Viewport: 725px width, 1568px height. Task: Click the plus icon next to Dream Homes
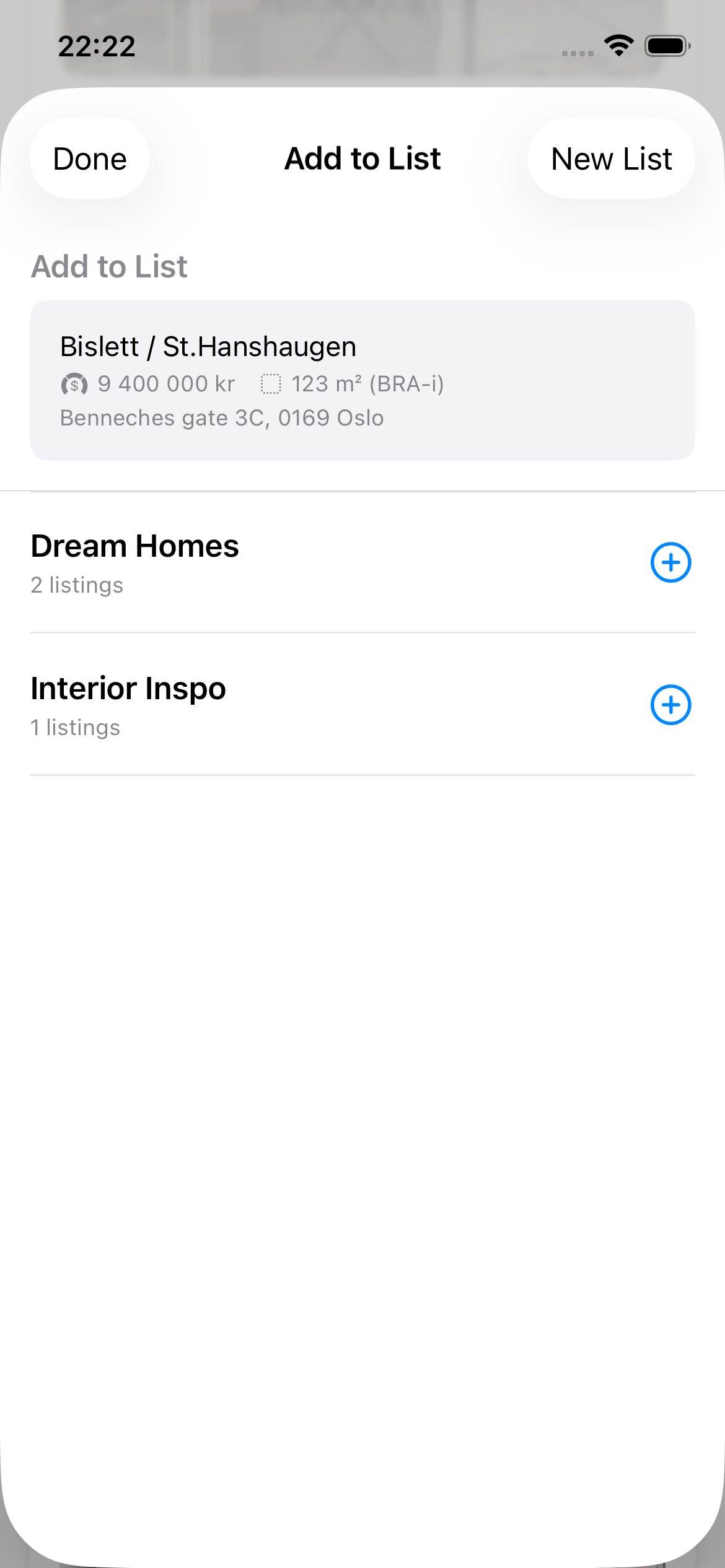(x=671, y=562)
